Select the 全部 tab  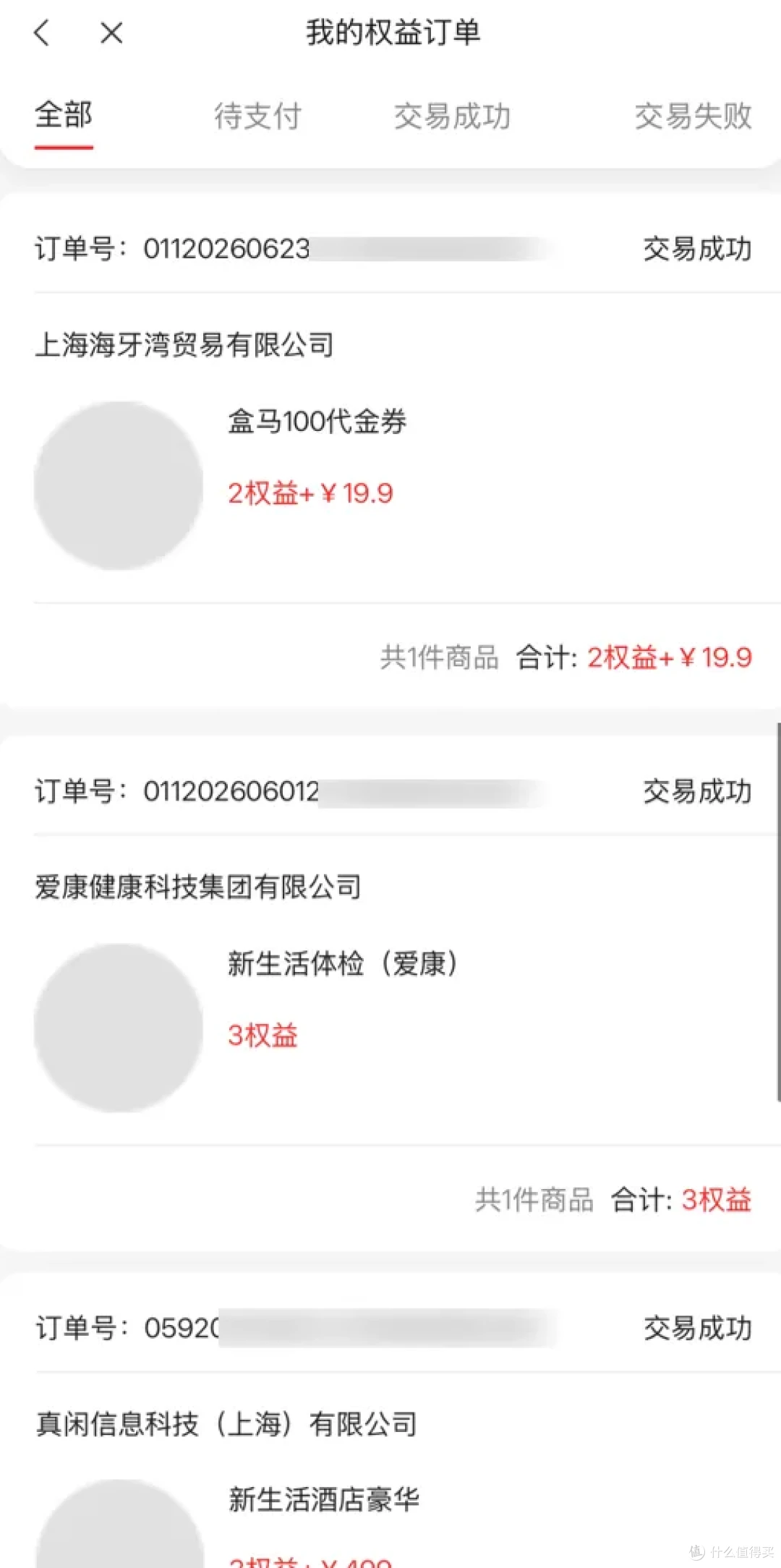[x=64, y=116]
